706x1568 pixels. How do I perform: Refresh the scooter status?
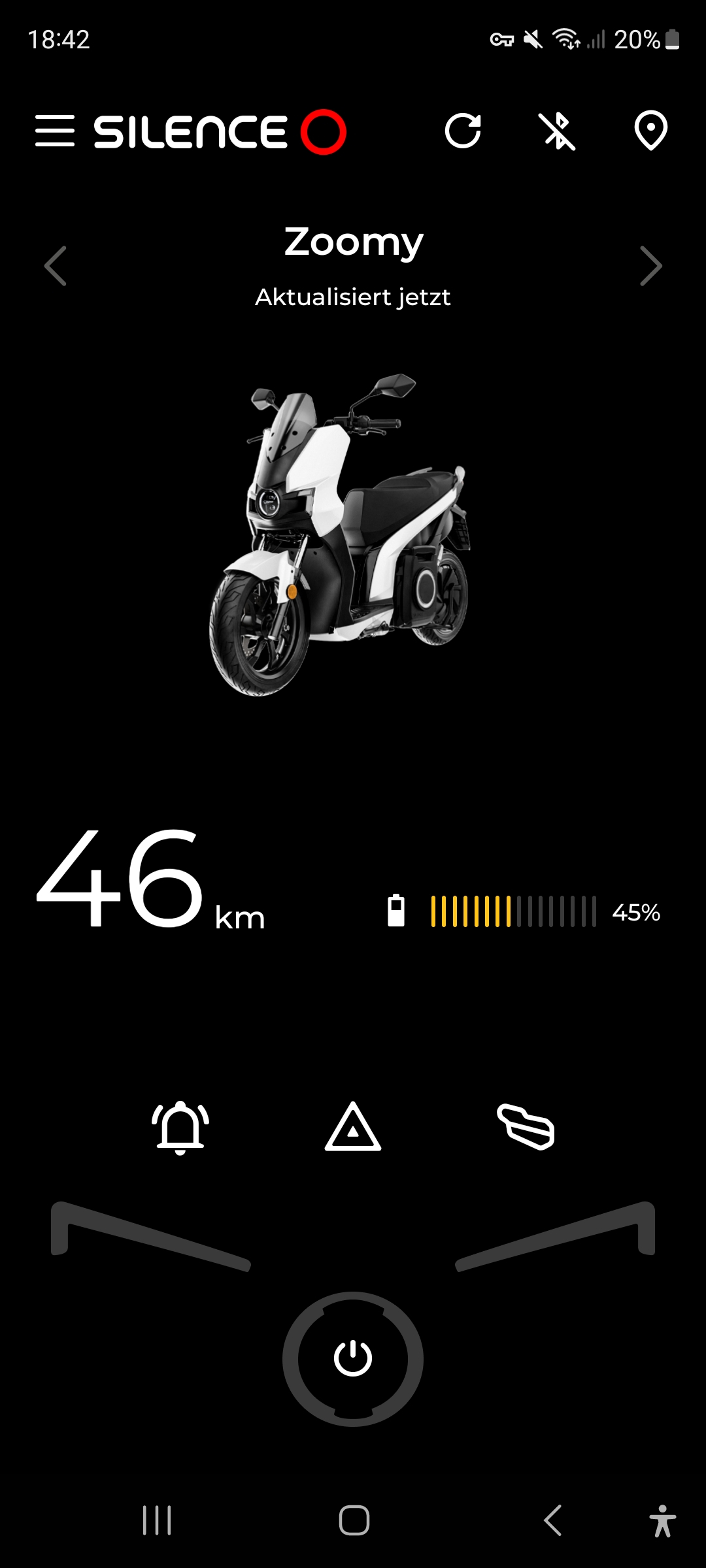coord(463,131)
